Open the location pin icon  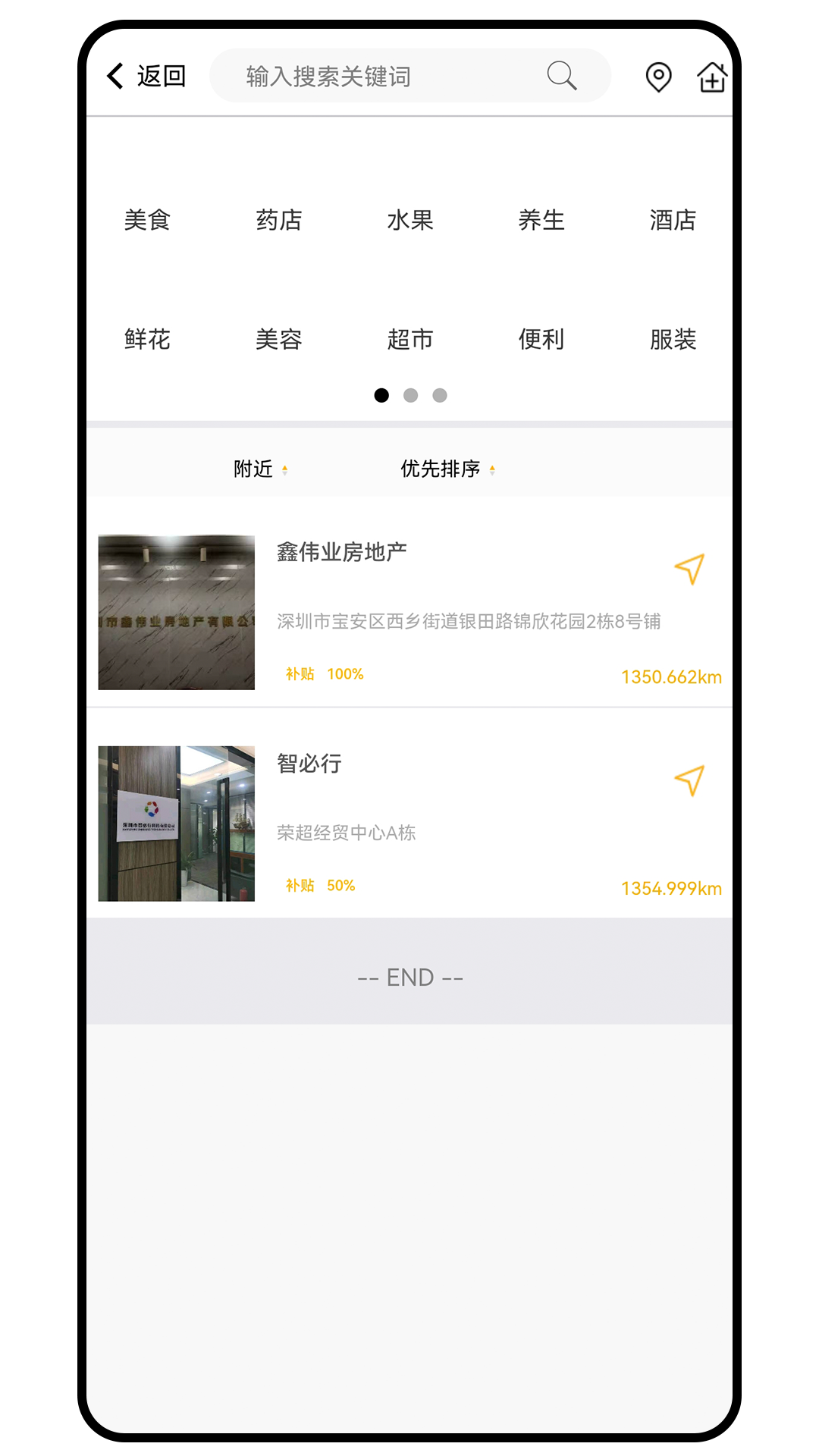(x=658, y=76)
